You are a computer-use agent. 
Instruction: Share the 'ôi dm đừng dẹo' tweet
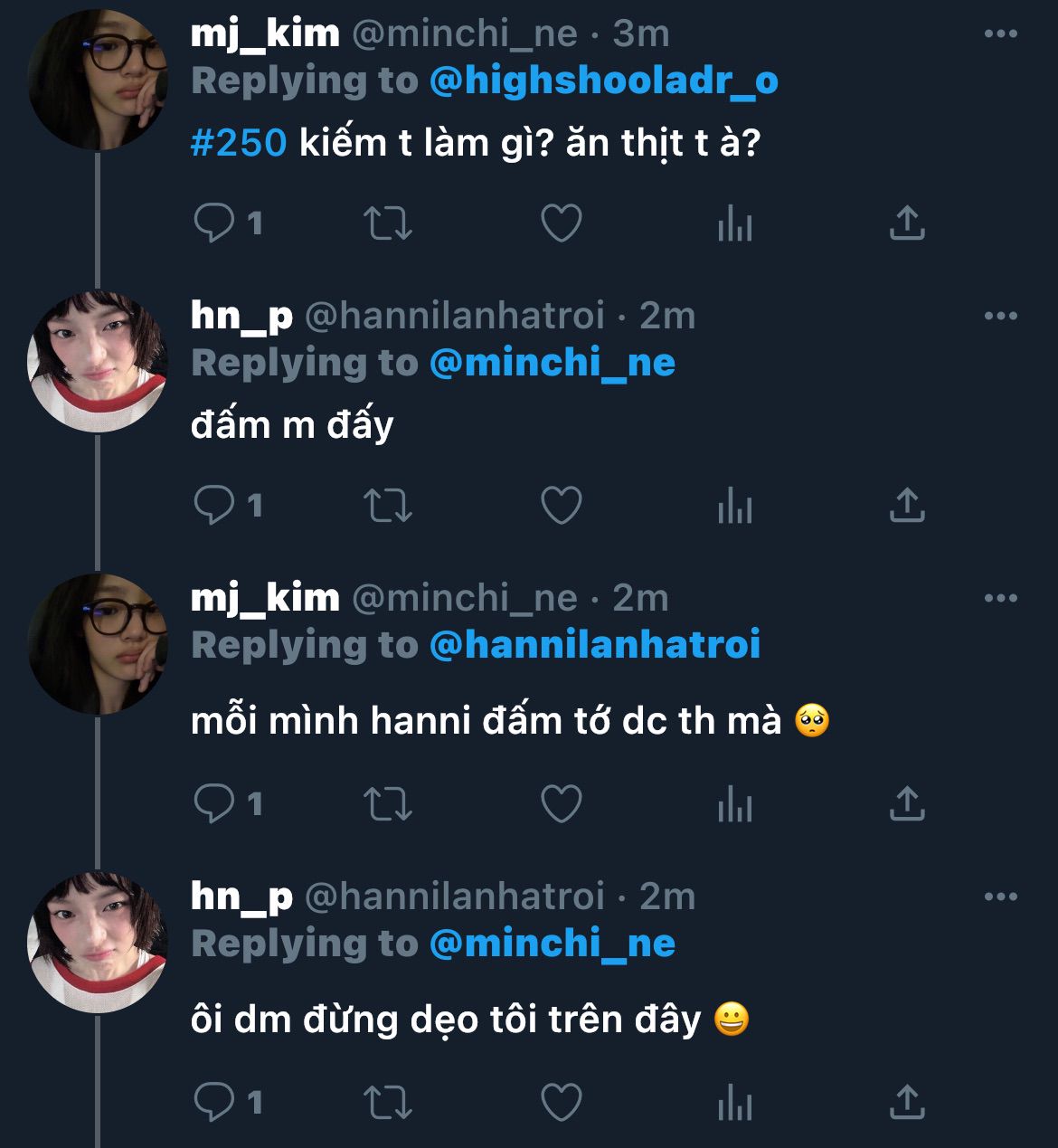coord(906,1102)
